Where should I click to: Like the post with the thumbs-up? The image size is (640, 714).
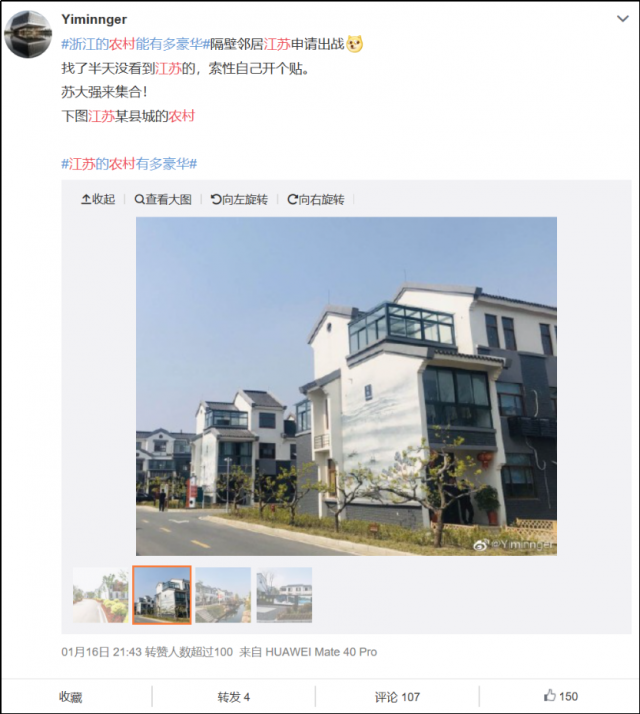coord(561,696)
